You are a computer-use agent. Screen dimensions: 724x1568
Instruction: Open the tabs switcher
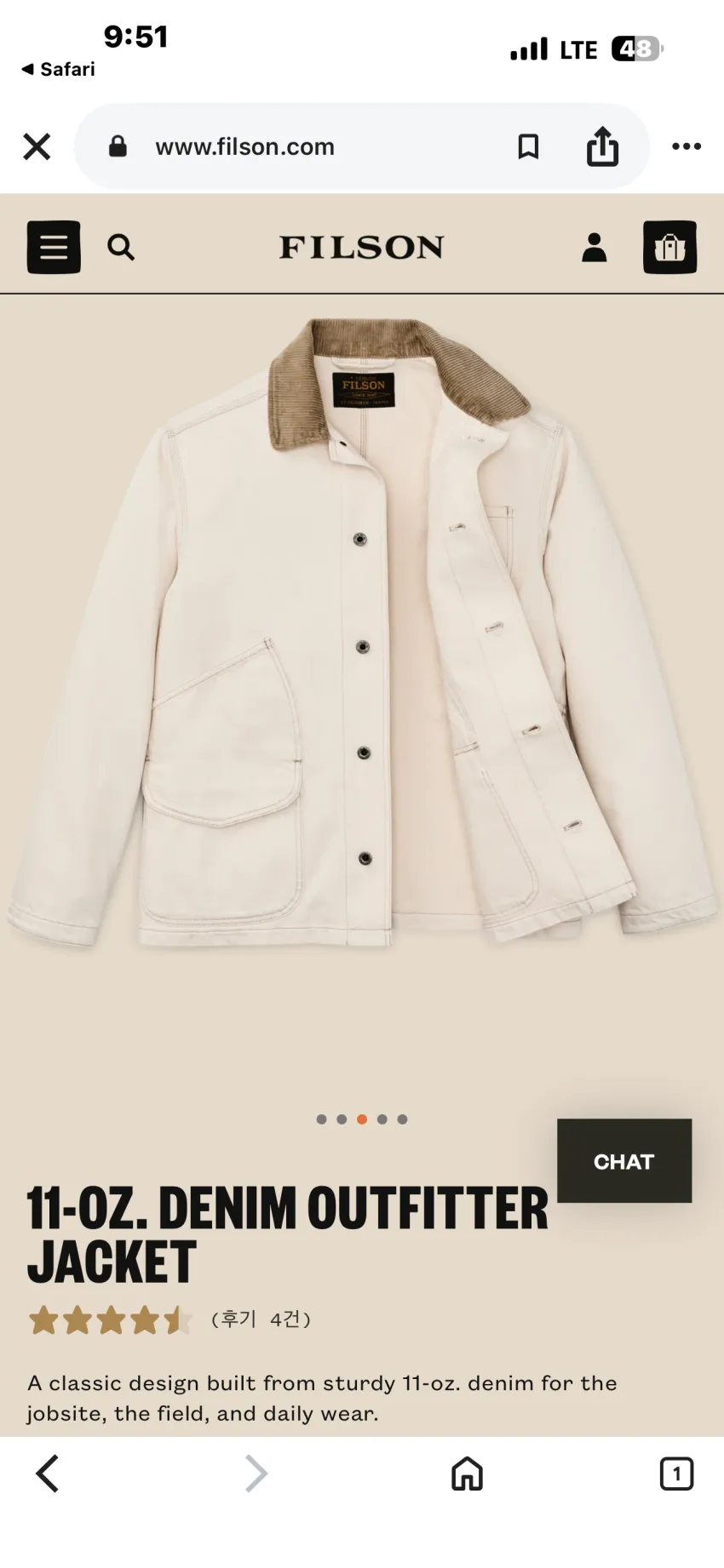[676, 1474]
